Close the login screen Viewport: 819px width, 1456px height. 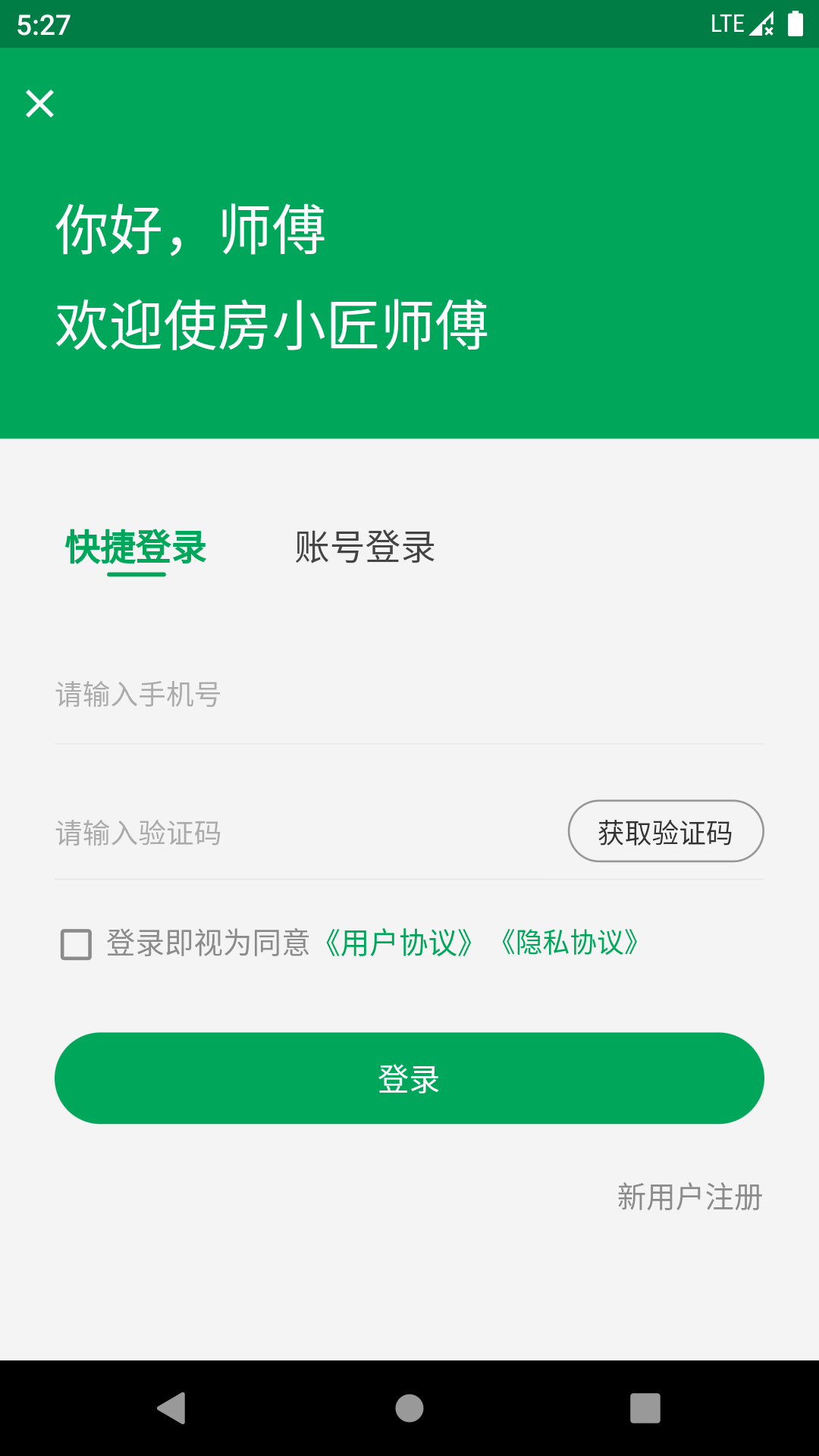click(40, 104)
